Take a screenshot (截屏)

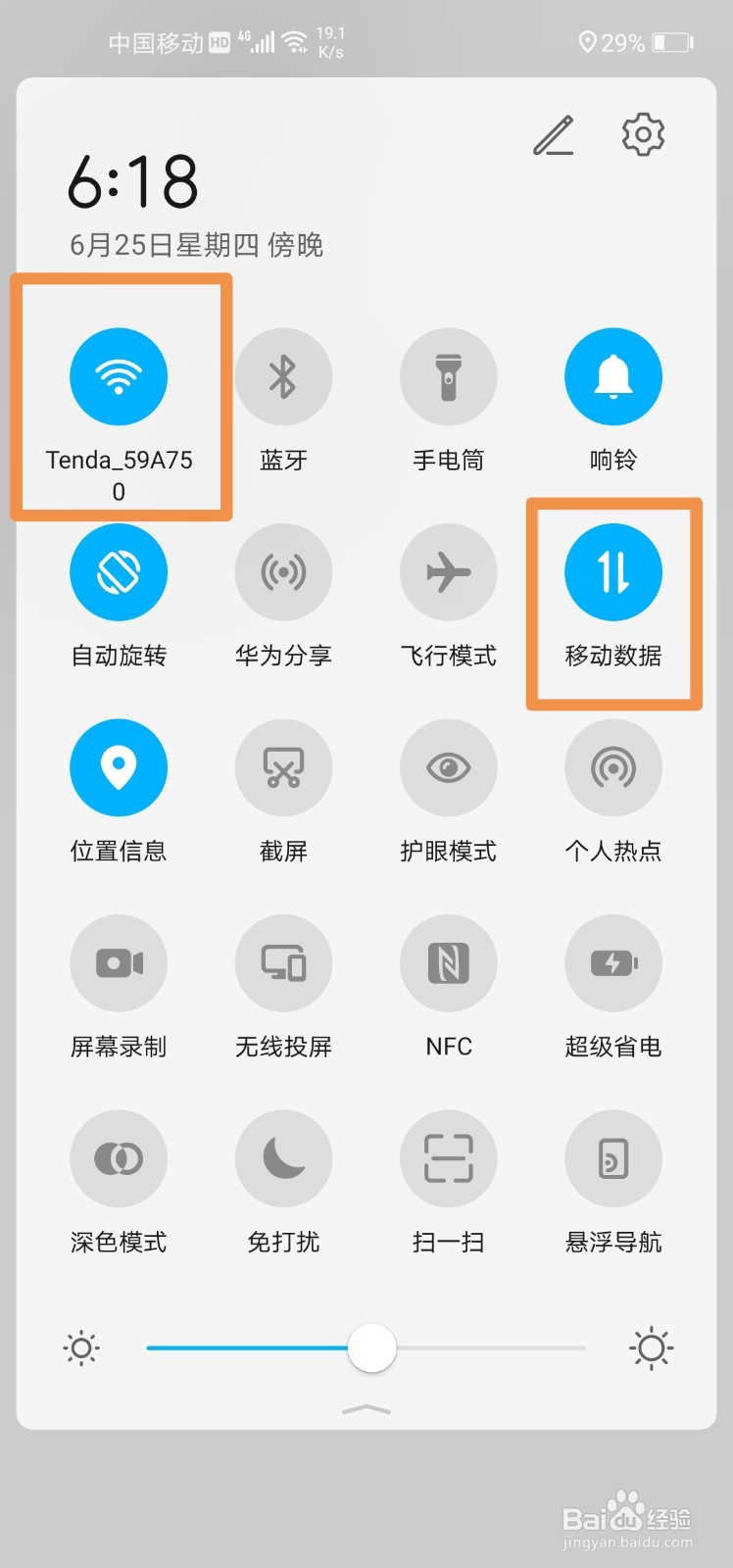pyautogui.click(x=283, y=767)
